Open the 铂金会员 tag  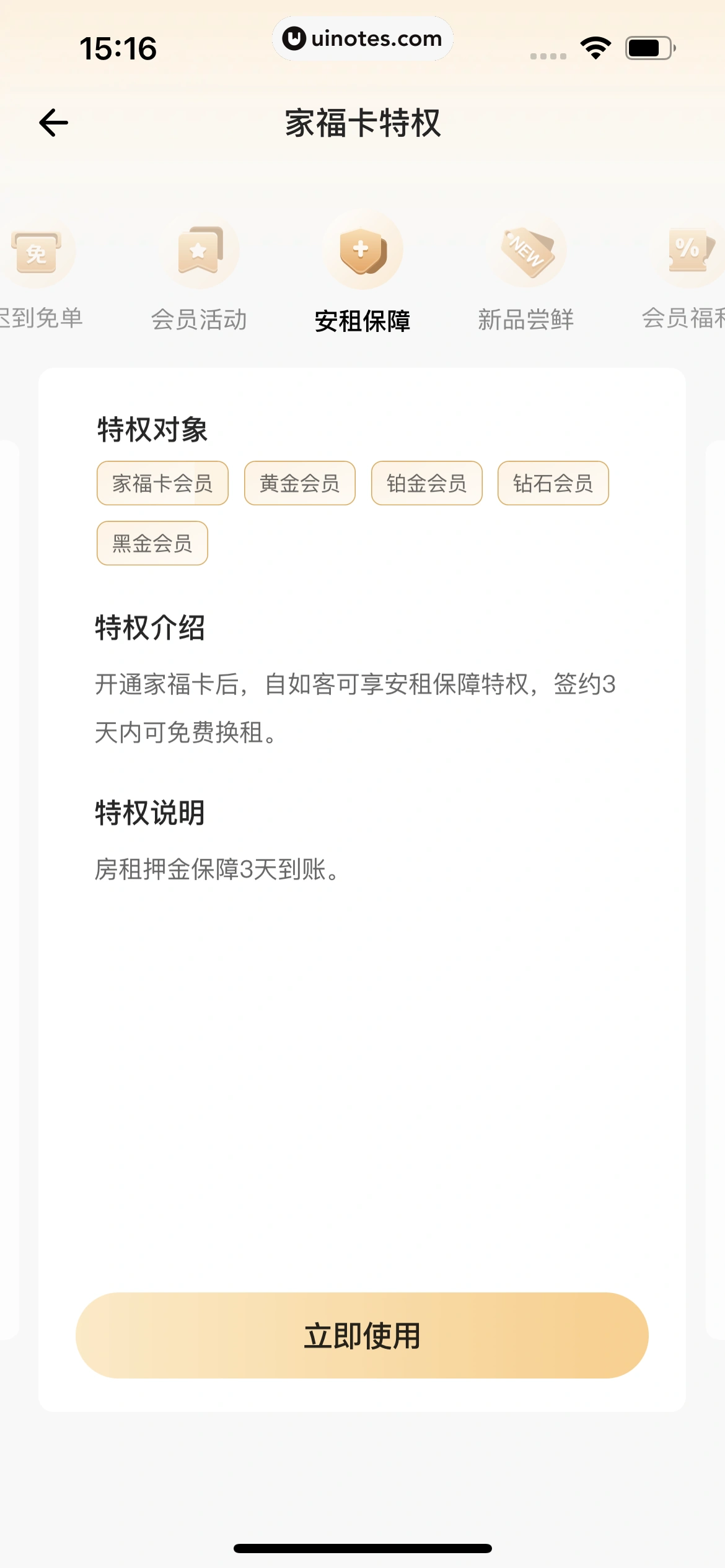coord(426,484)
